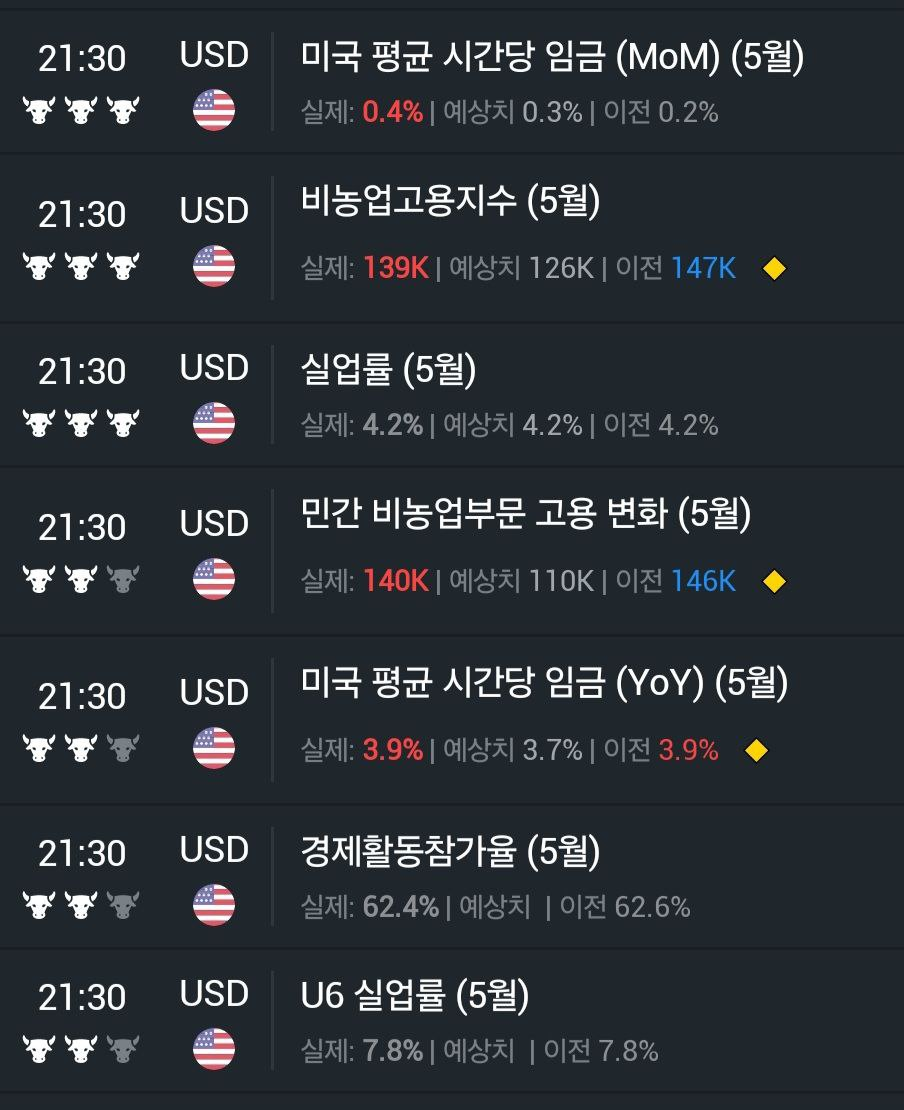Open the 경제활동참가율 (5월) event
This screenshot has height=1110, width=904.
452,876
